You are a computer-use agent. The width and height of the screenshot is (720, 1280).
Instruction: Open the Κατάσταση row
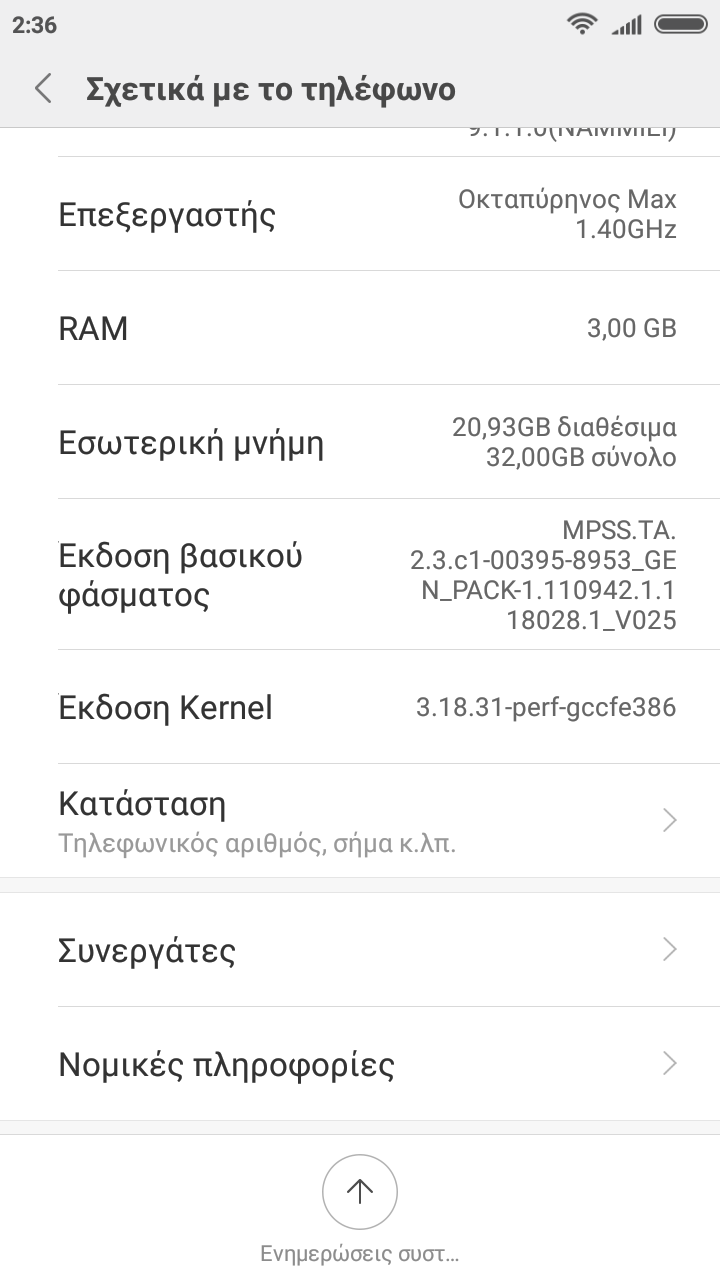[x=360, y=821]
